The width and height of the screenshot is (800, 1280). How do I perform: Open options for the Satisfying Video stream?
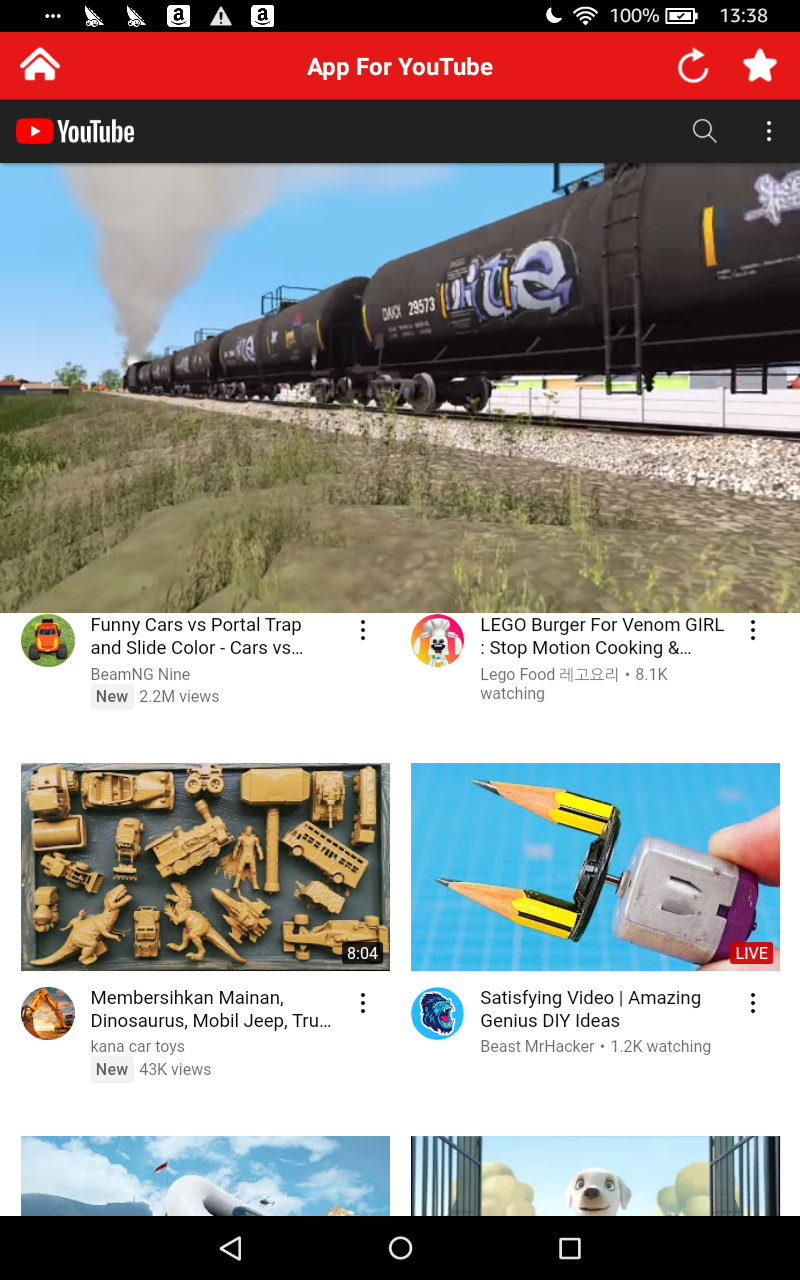click(x=752, y=1003)
